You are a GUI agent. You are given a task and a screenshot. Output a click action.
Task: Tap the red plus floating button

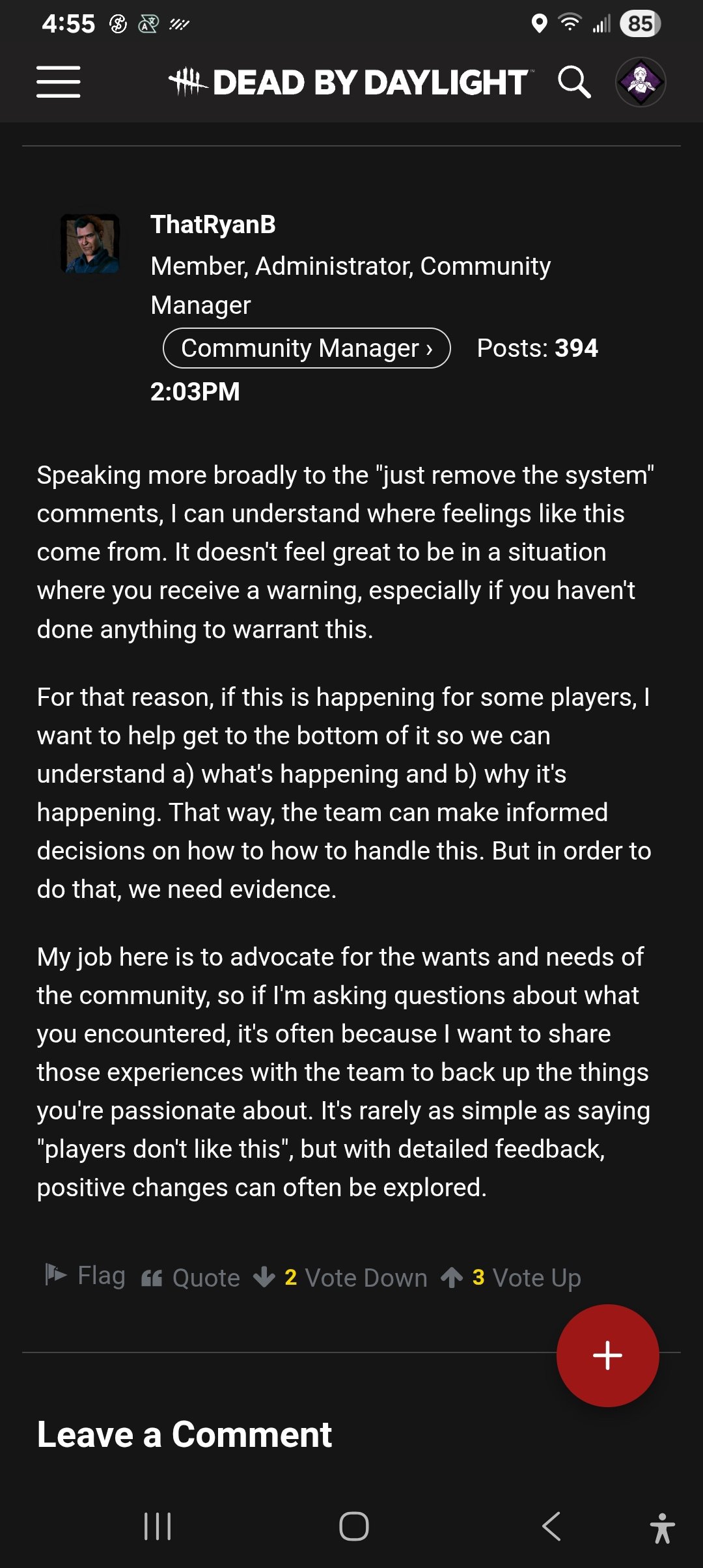click(607, 1355)
